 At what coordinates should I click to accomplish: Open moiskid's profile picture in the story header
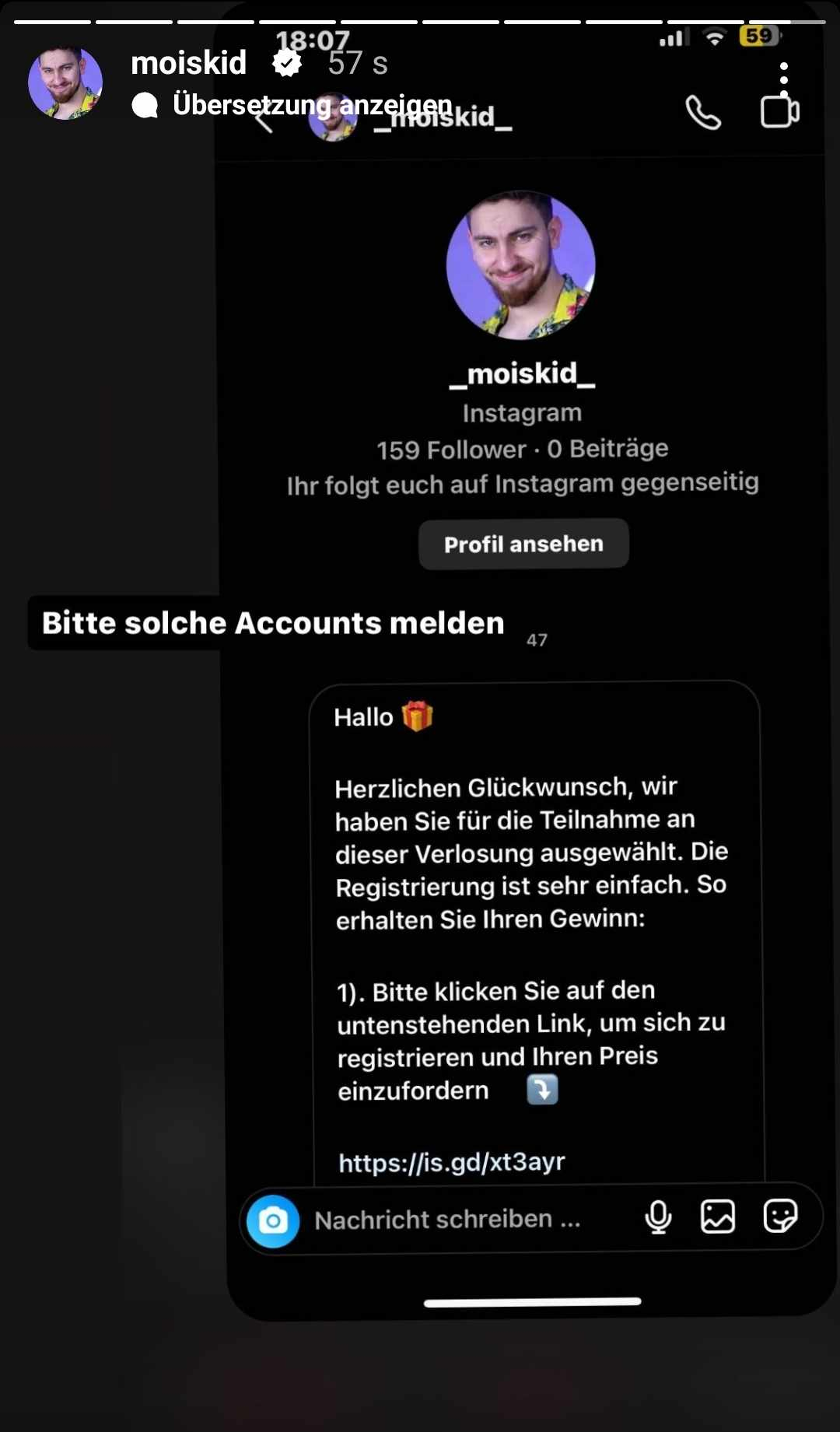pos(65,82)
